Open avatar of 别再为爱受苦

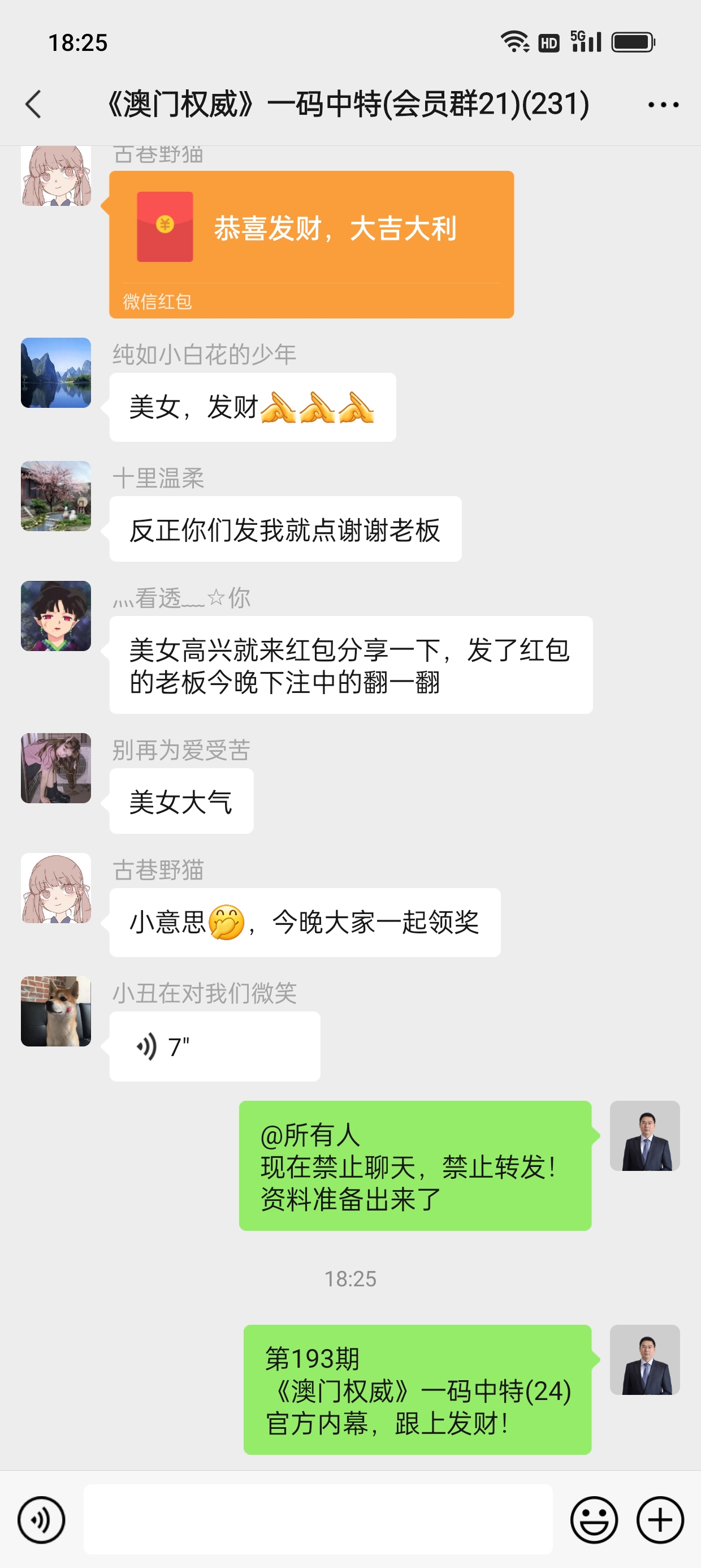[x=56, y=768]
